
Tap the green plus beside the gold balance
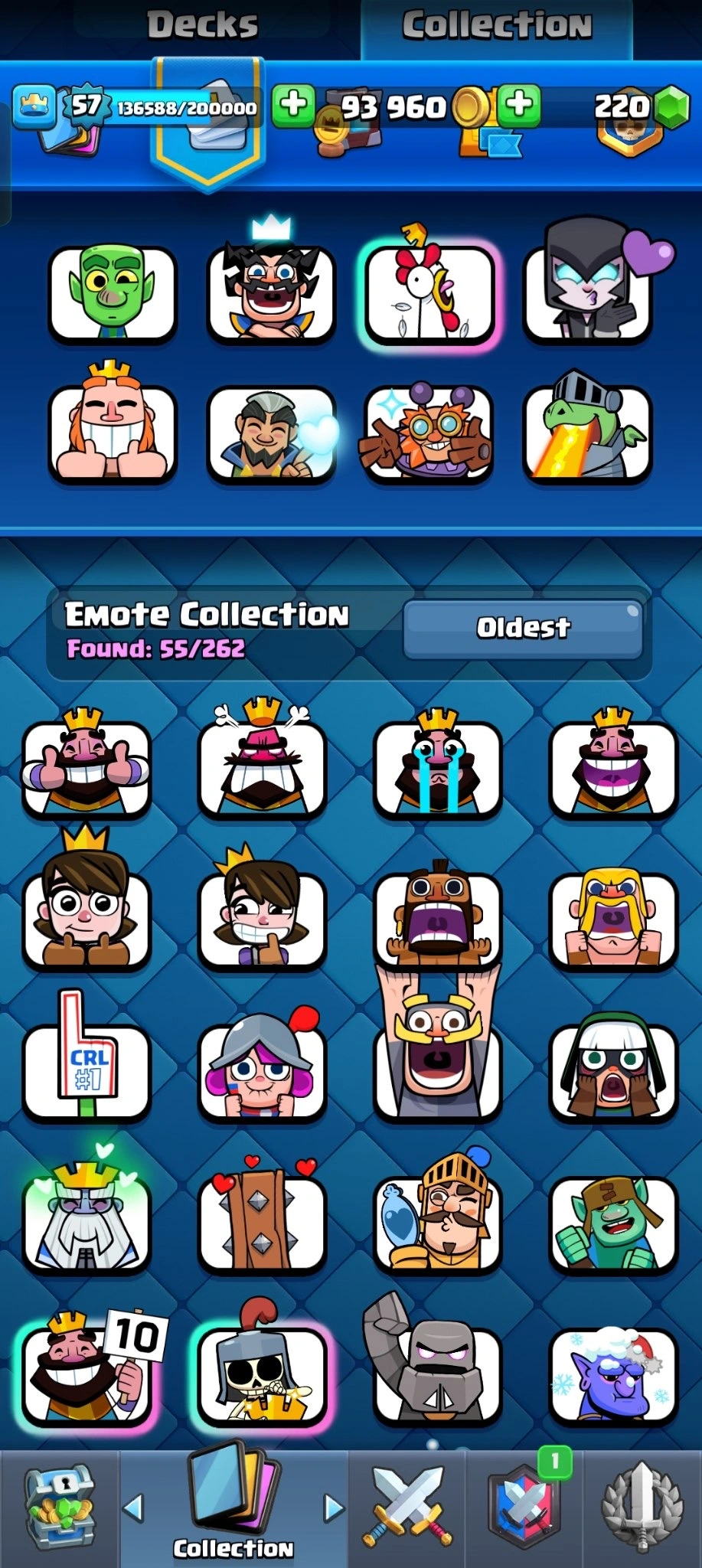(x=519, y=106)
